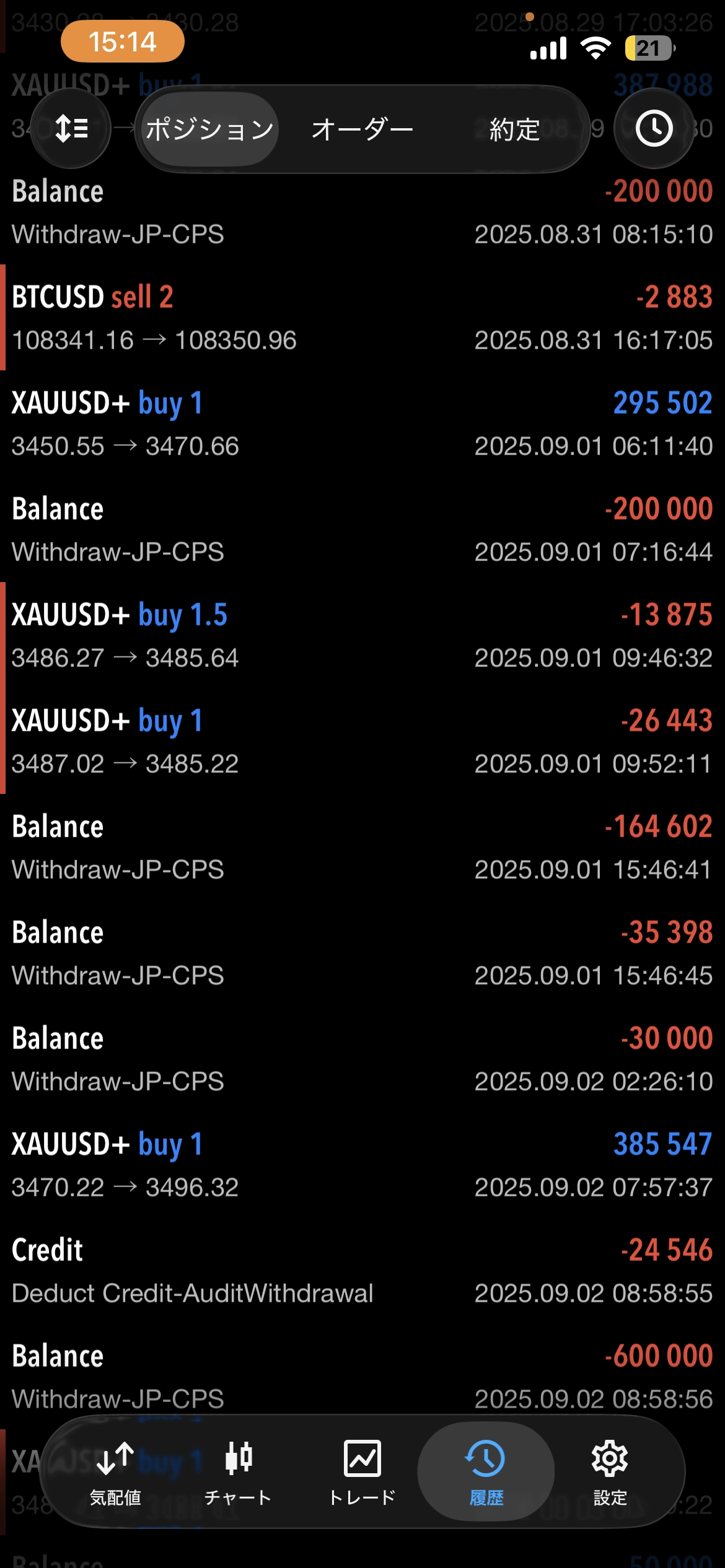
Task: Switch to the 約定 tab
Action: pos(514,129)
